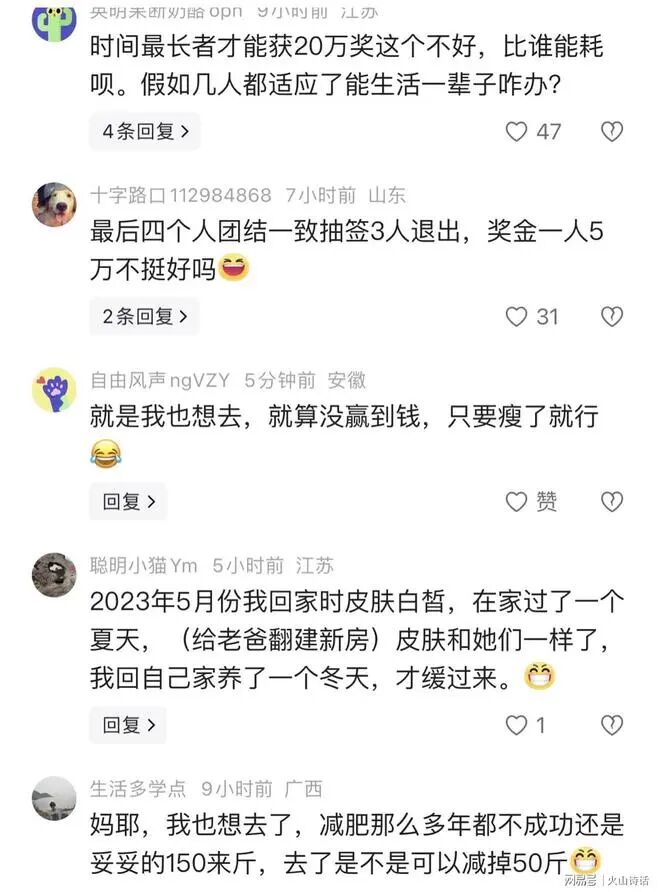Dislike the comment with 47 likes
The width and height of the screenshot is (660, 892).
(611, 131)
